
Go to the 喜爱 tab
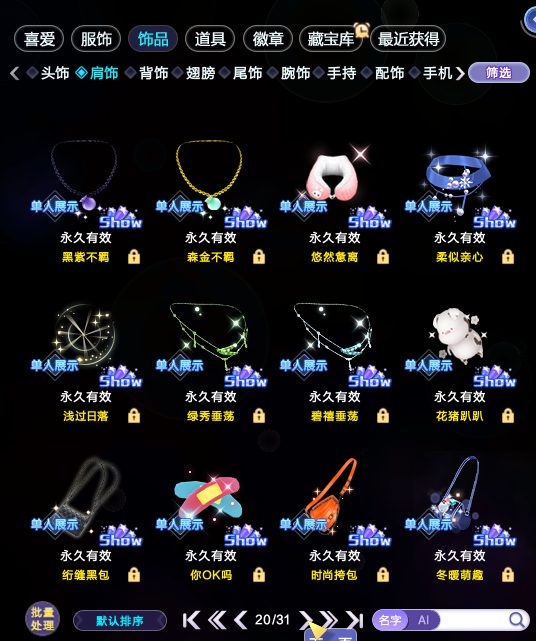[x=39, y=39]
